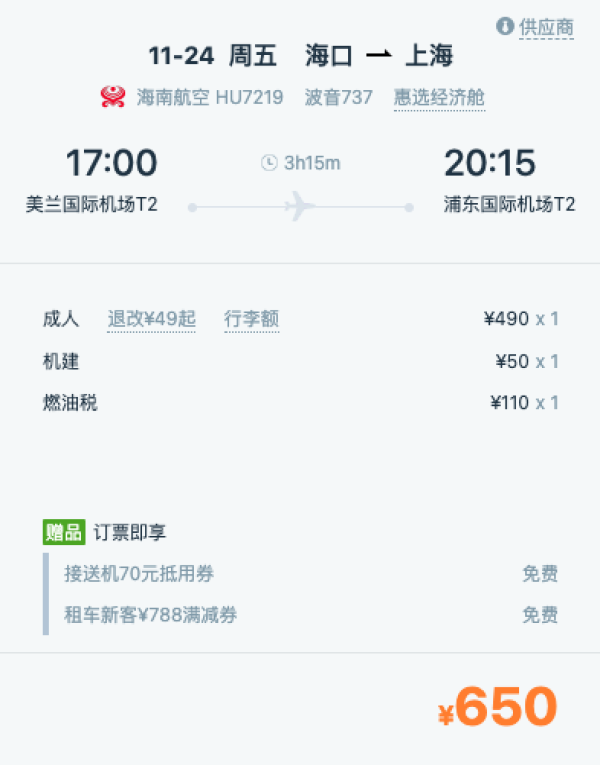View 惠选经济舱 cabin details

tap(439, 97)
